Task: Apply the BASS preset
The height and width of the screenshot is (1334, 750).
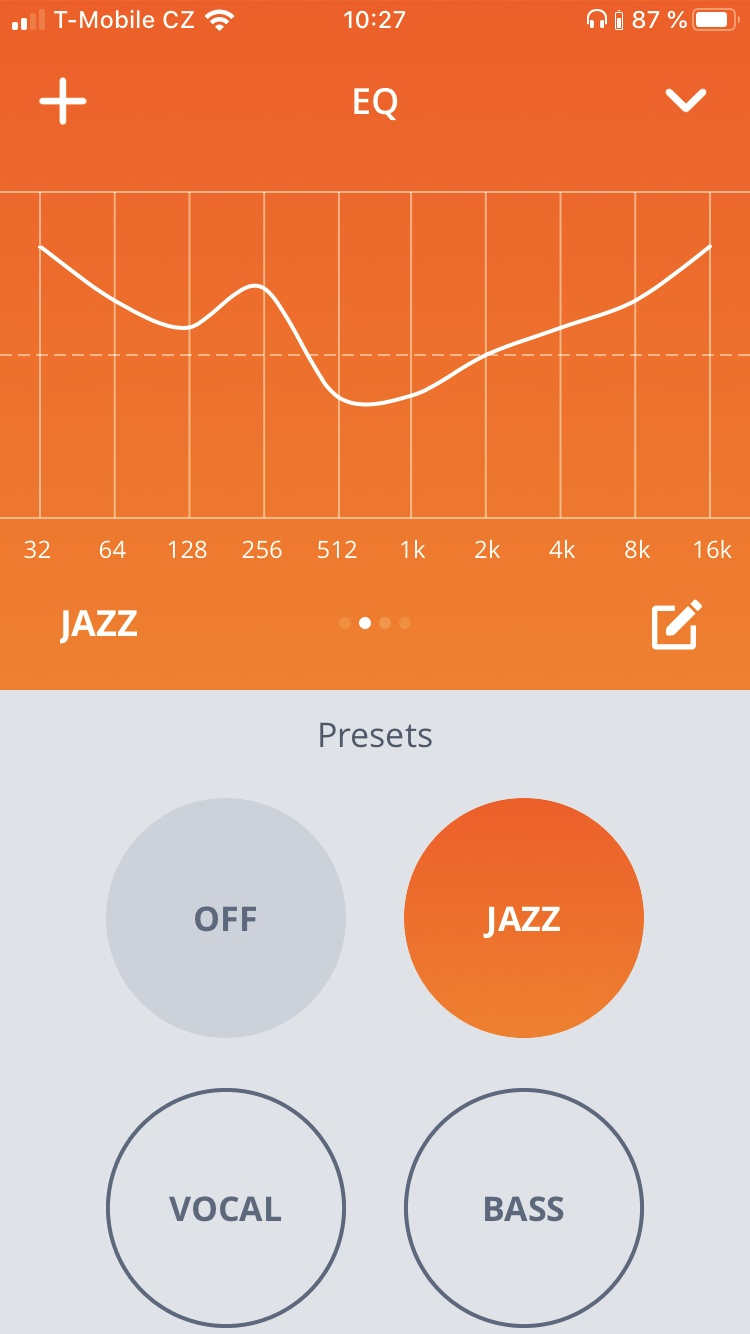Action: (523, 1209)
